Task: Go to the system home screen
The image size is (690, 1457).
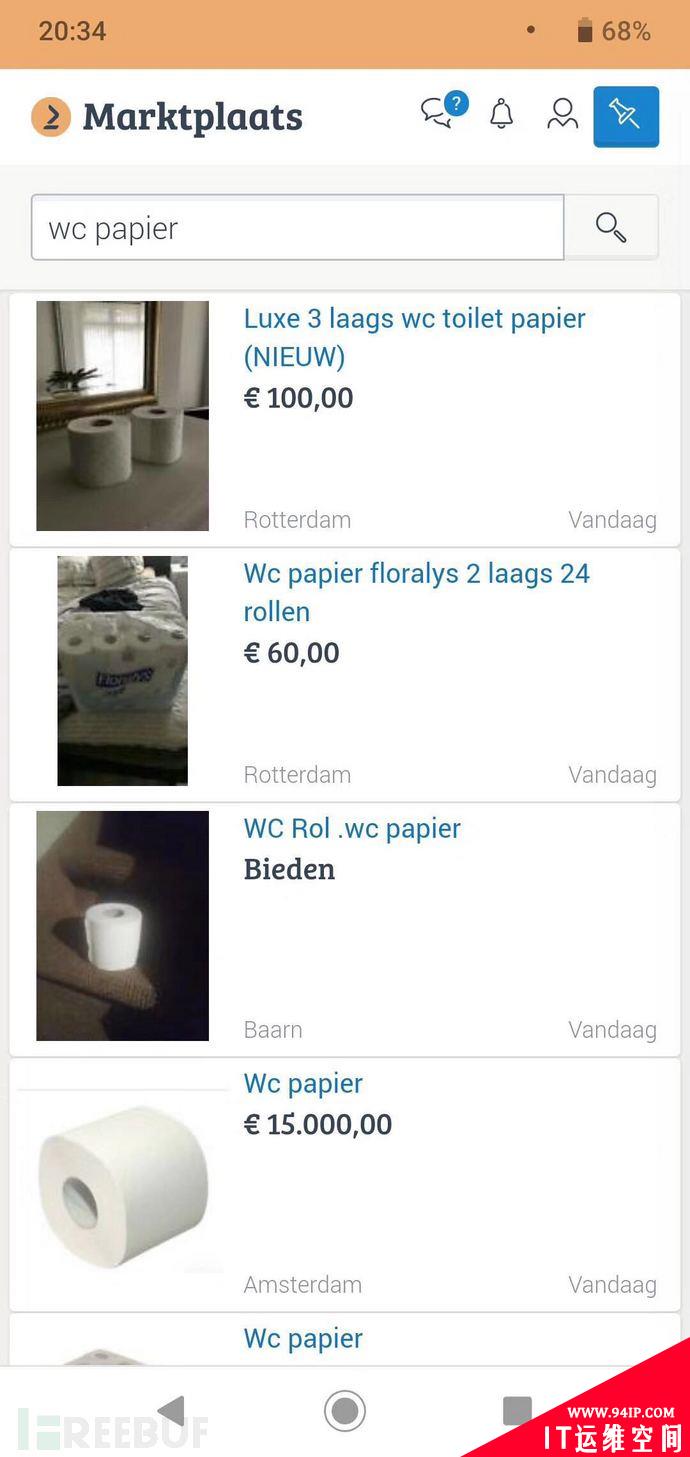Action: pos(345,1411)
